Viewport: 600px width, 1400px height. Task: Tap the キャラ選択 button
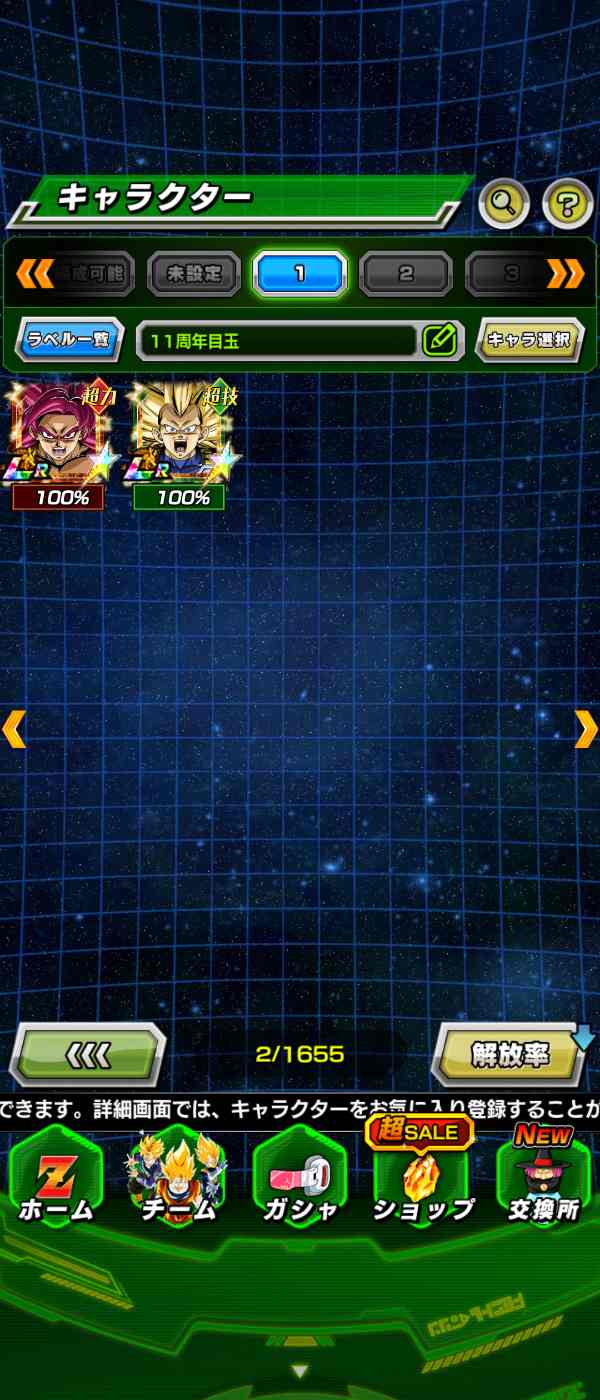point(529,340)
